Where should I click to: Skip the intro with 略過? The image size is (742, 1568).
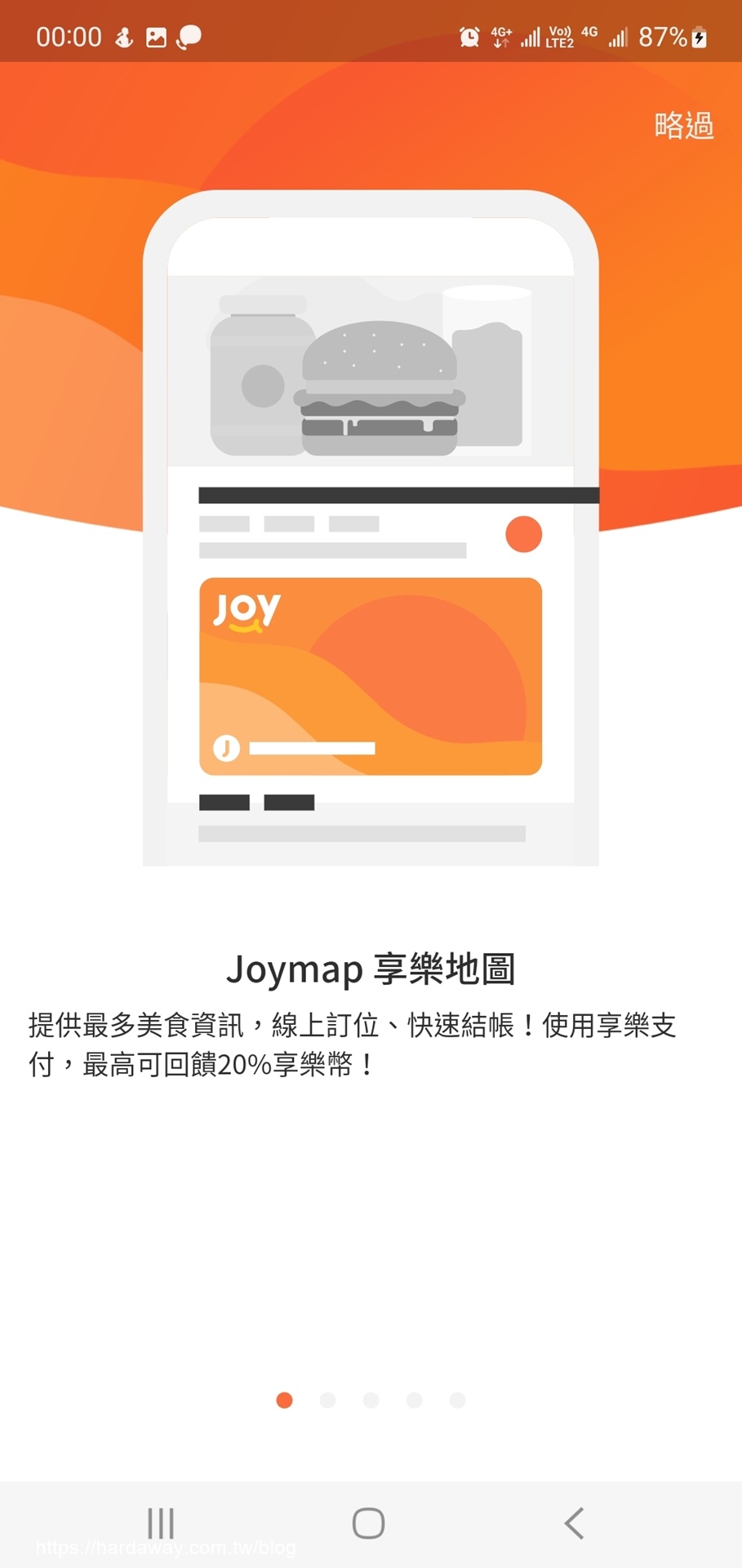click(684, 126)
